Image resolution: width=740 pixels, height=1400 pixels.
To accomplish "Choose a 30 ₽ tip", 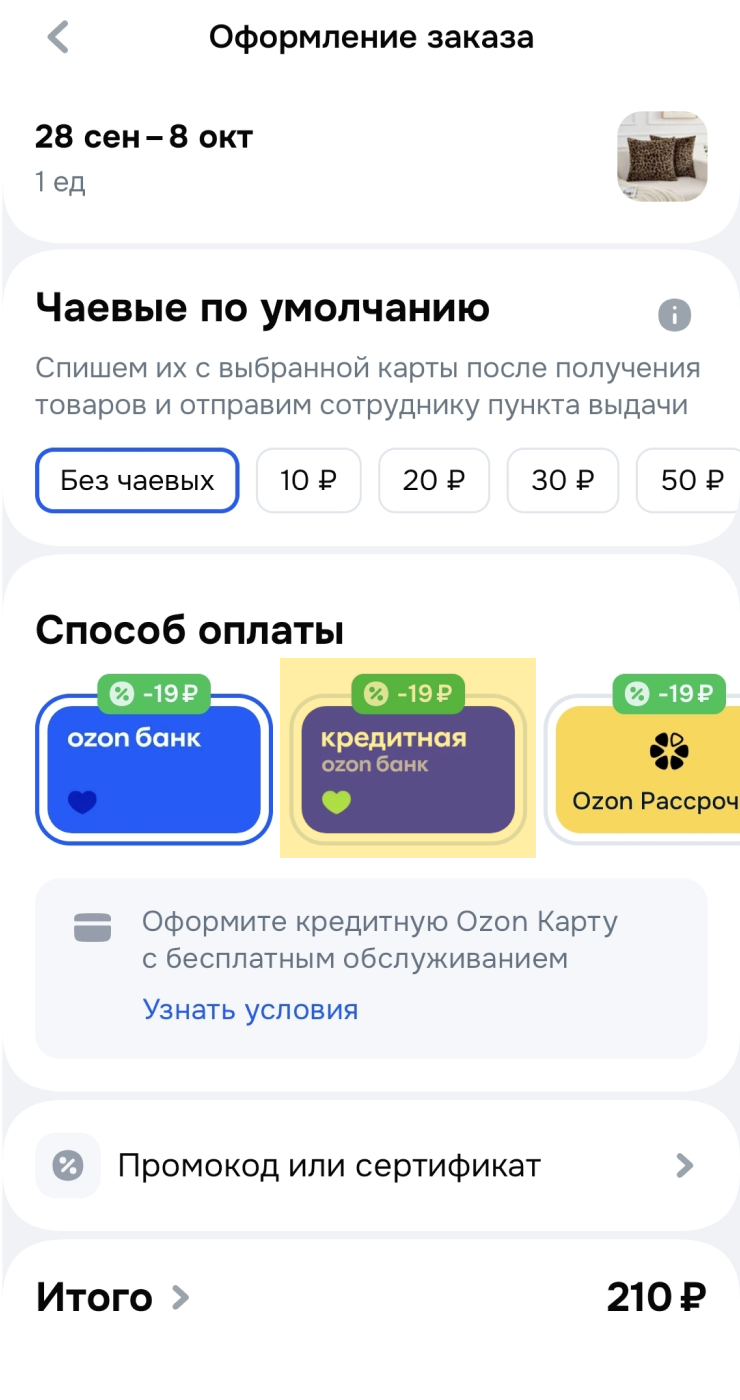I will (x=563, y=480).
